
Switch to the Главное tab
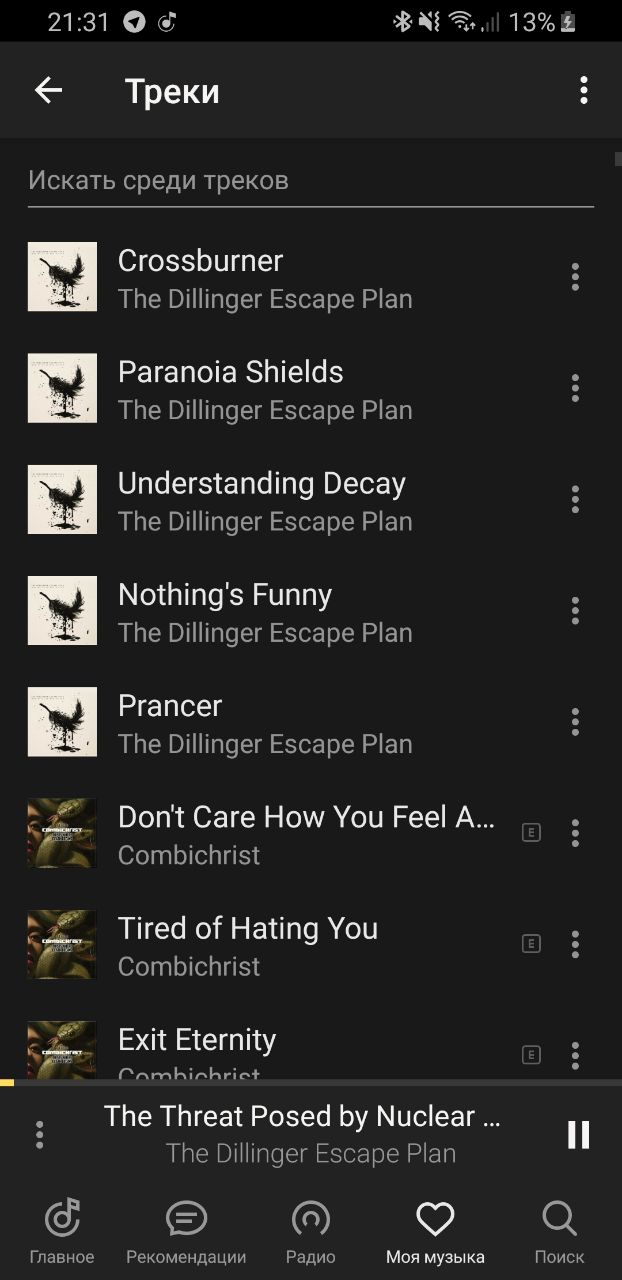(x=62, y=1232)
